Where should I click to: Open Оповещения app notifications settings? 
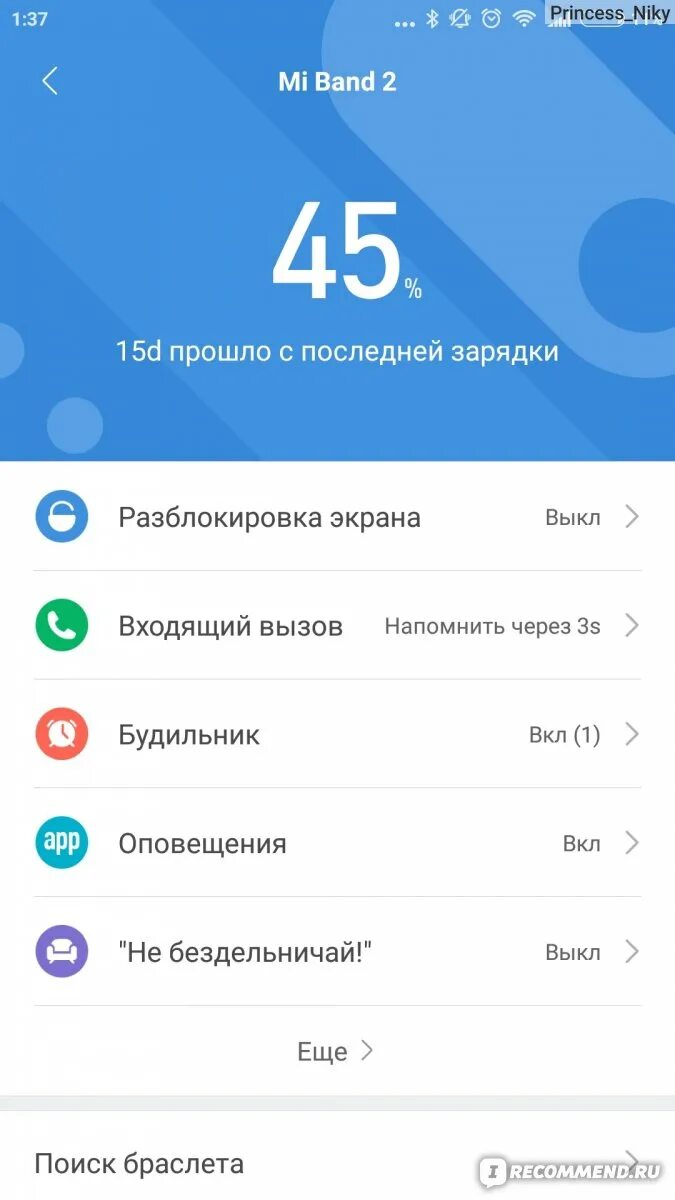(337, 843)
